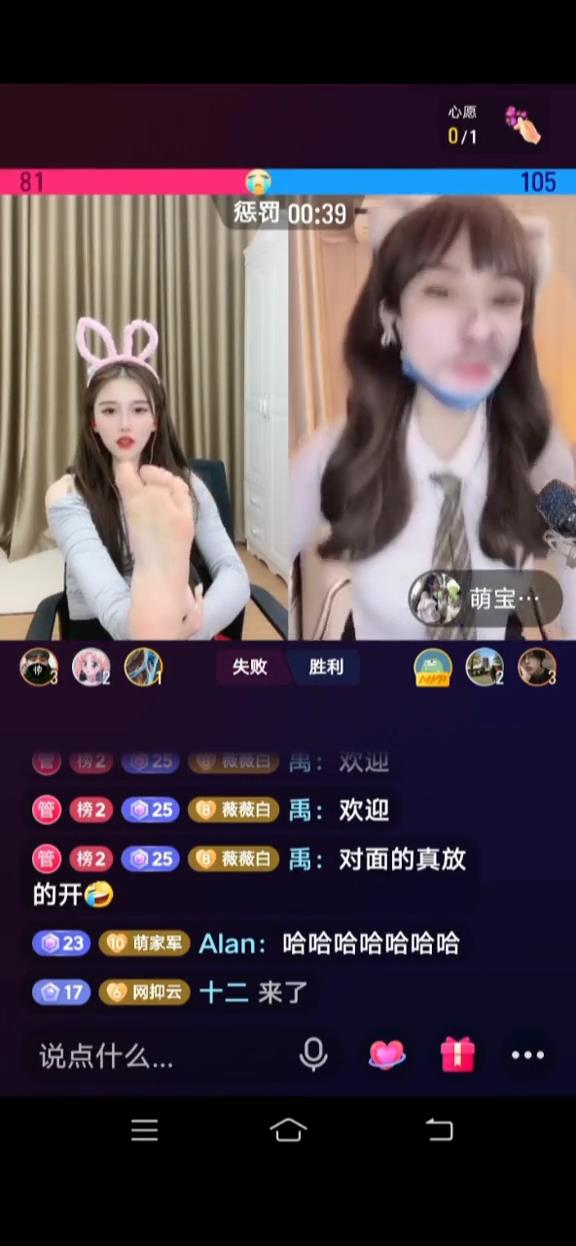Open the three-dot more menu
The image size is (576, 1246).
[528, 1055]
